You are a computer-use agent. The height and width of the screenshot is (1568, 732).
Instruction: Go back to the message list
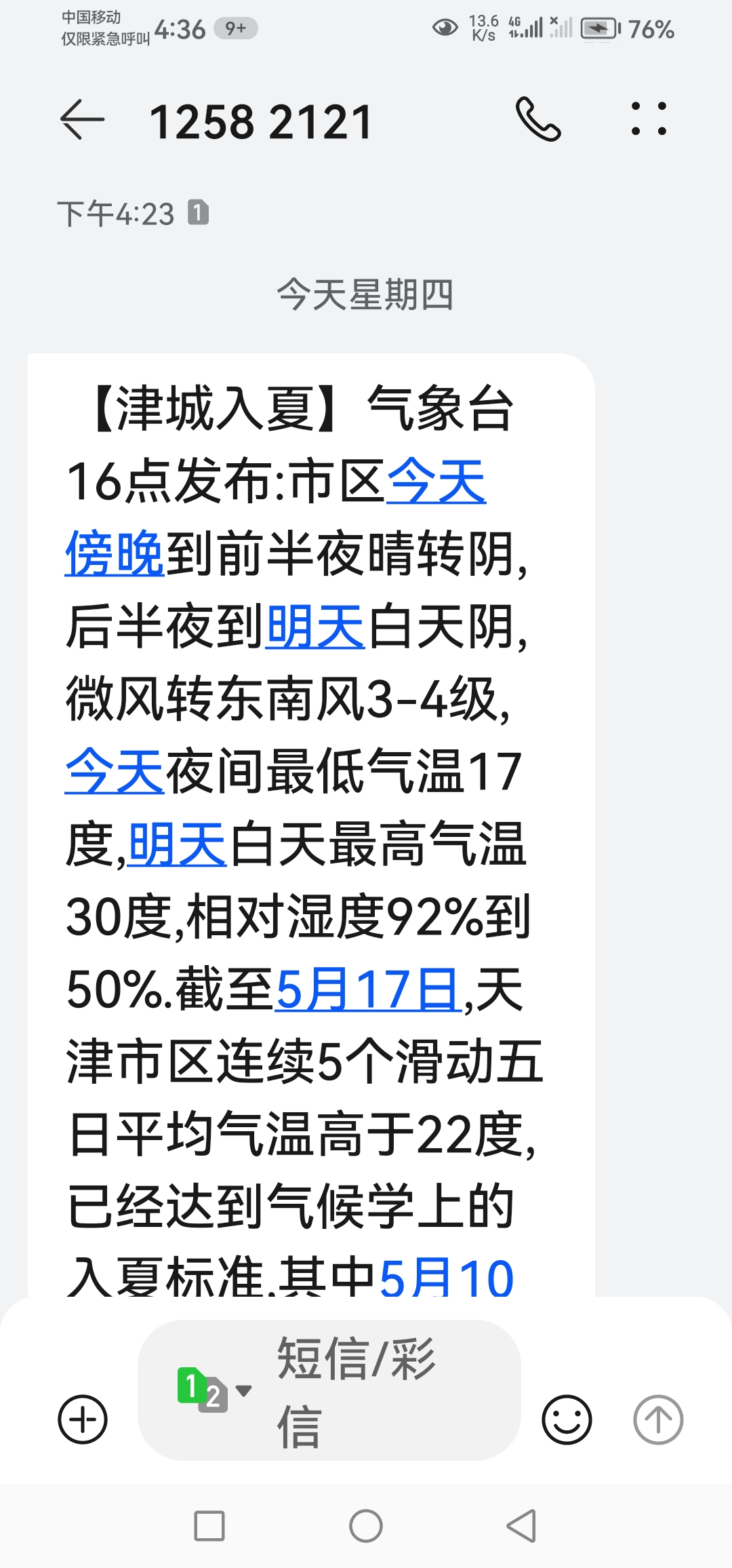83,120
